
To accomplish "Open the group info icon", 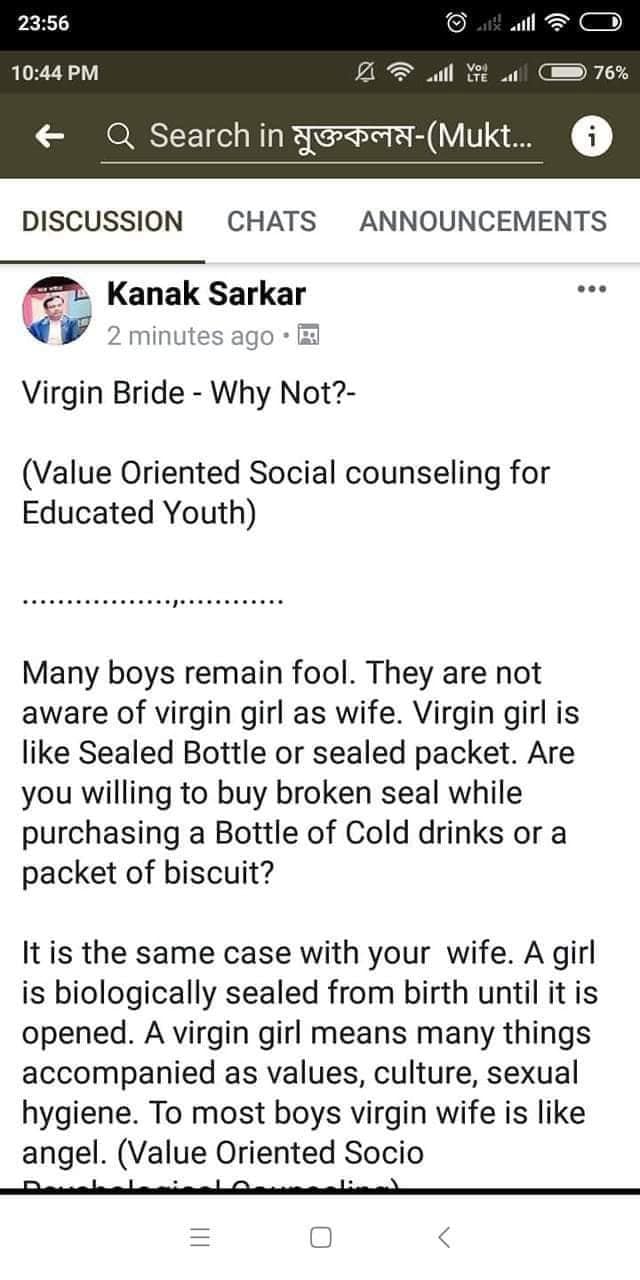I will click(x=592, y=138).
